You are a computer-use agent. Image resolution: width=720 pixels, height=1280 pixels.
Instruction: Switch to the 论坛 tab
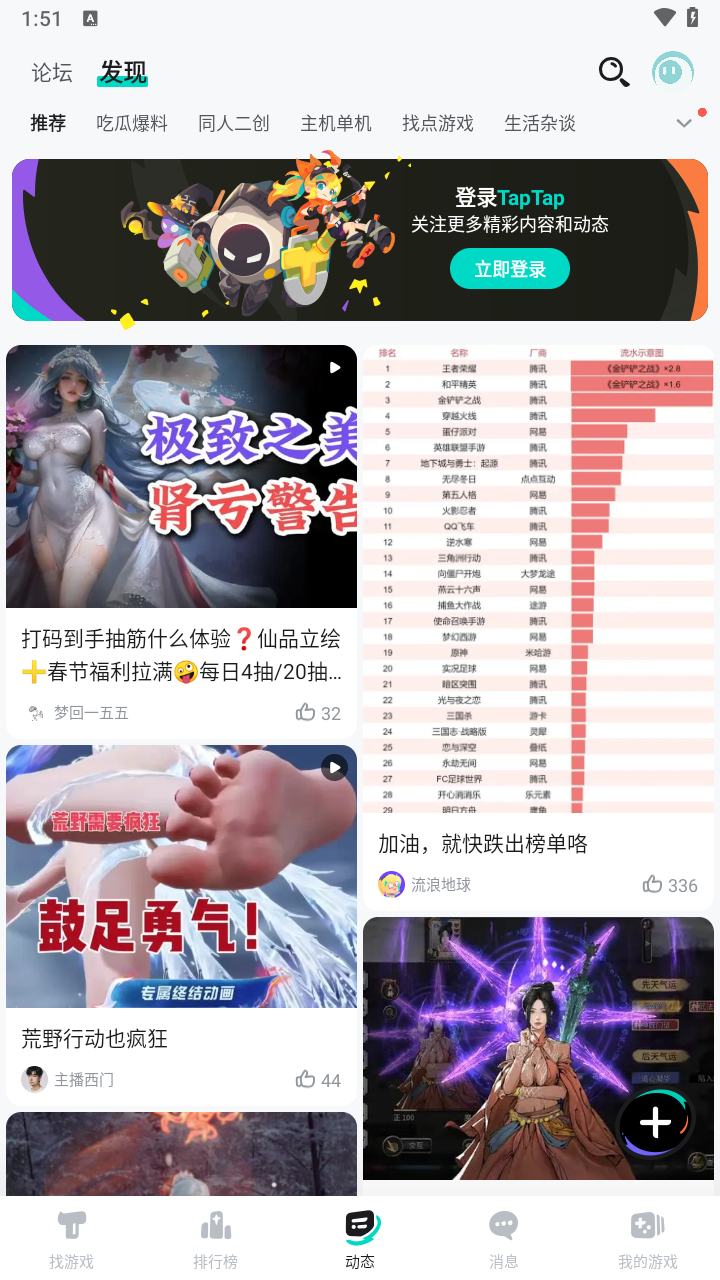click(x=52, y=73)
